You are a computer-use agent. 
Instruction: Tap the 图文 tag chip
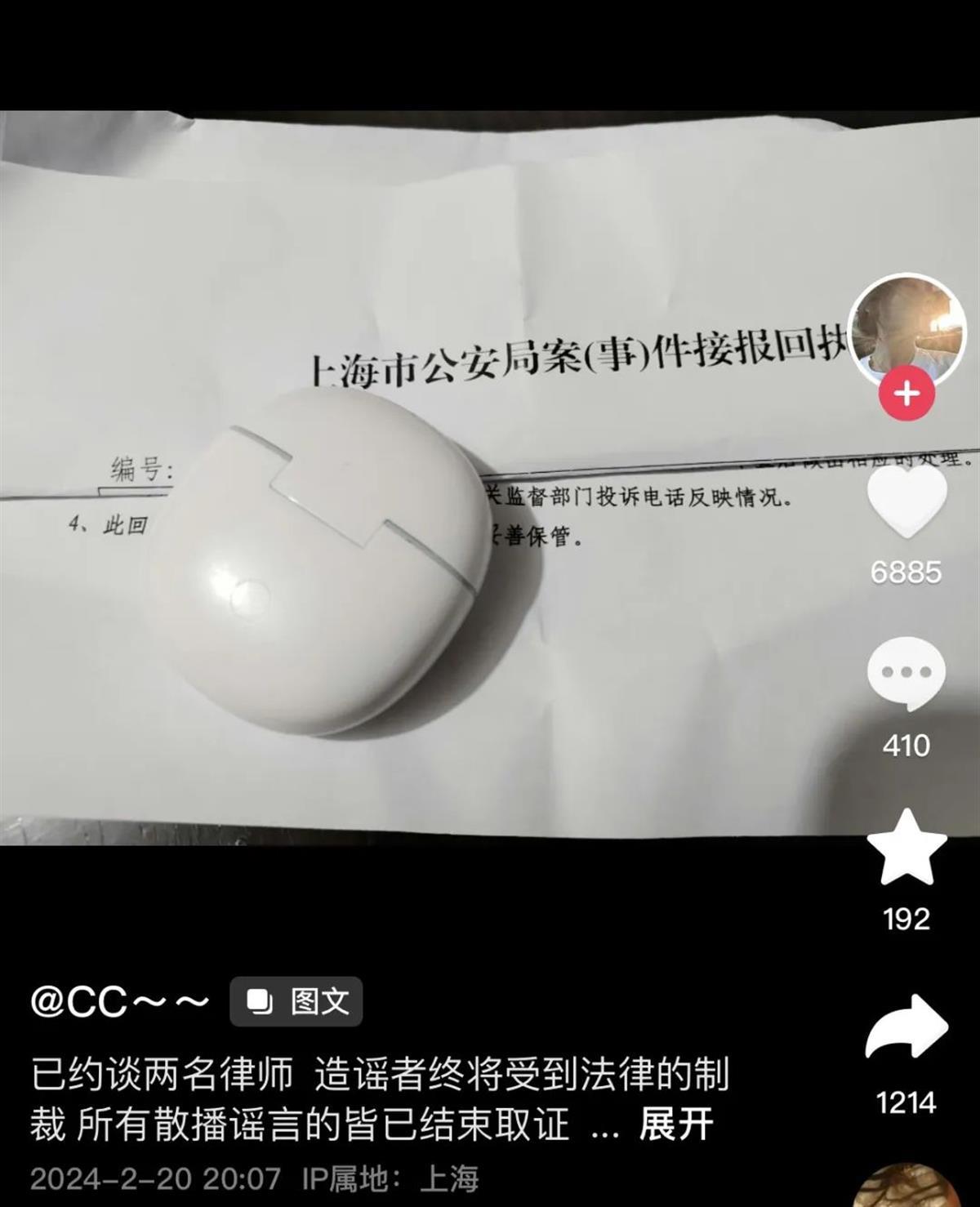click(296, 1001)
